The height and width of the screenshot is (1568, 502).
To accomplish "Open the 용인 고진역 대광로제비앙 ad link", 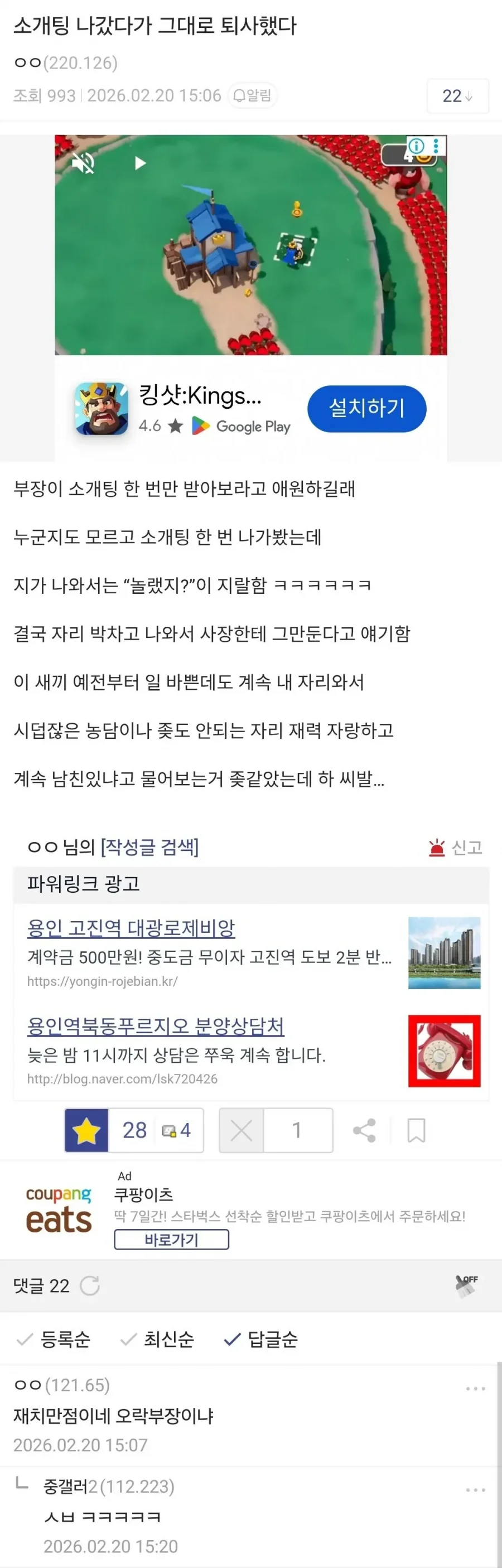I will pyautogui.click(x=131, y=928).
